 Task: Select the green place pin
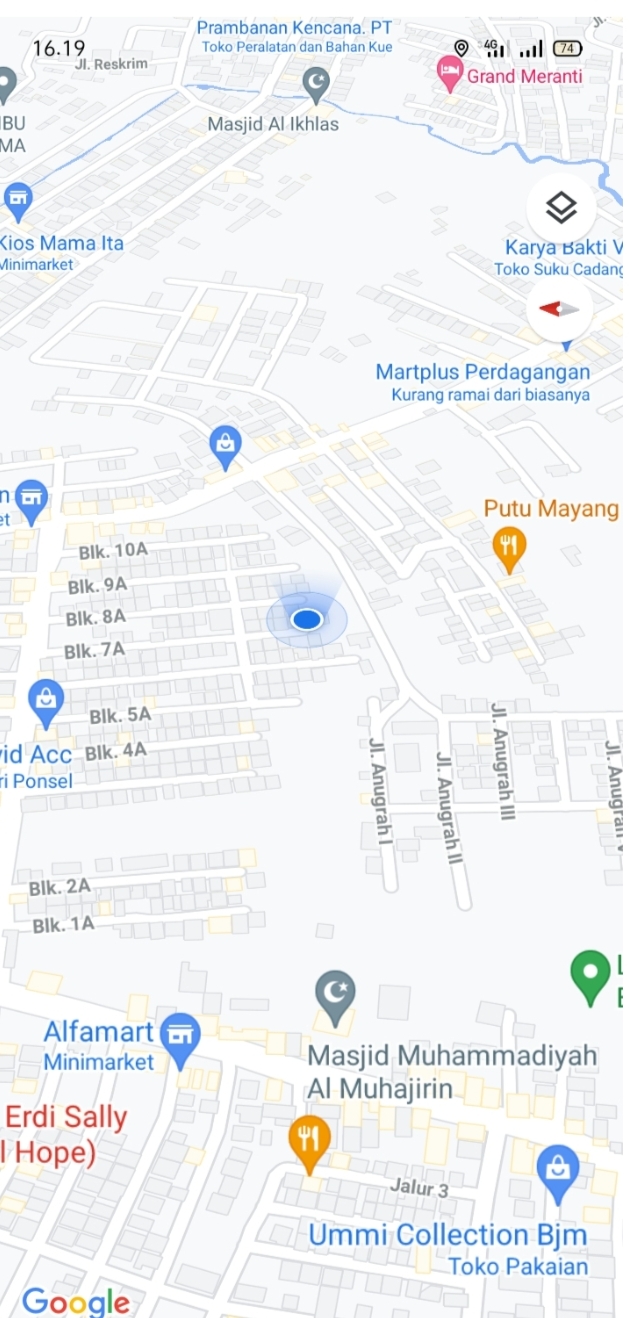590,973
